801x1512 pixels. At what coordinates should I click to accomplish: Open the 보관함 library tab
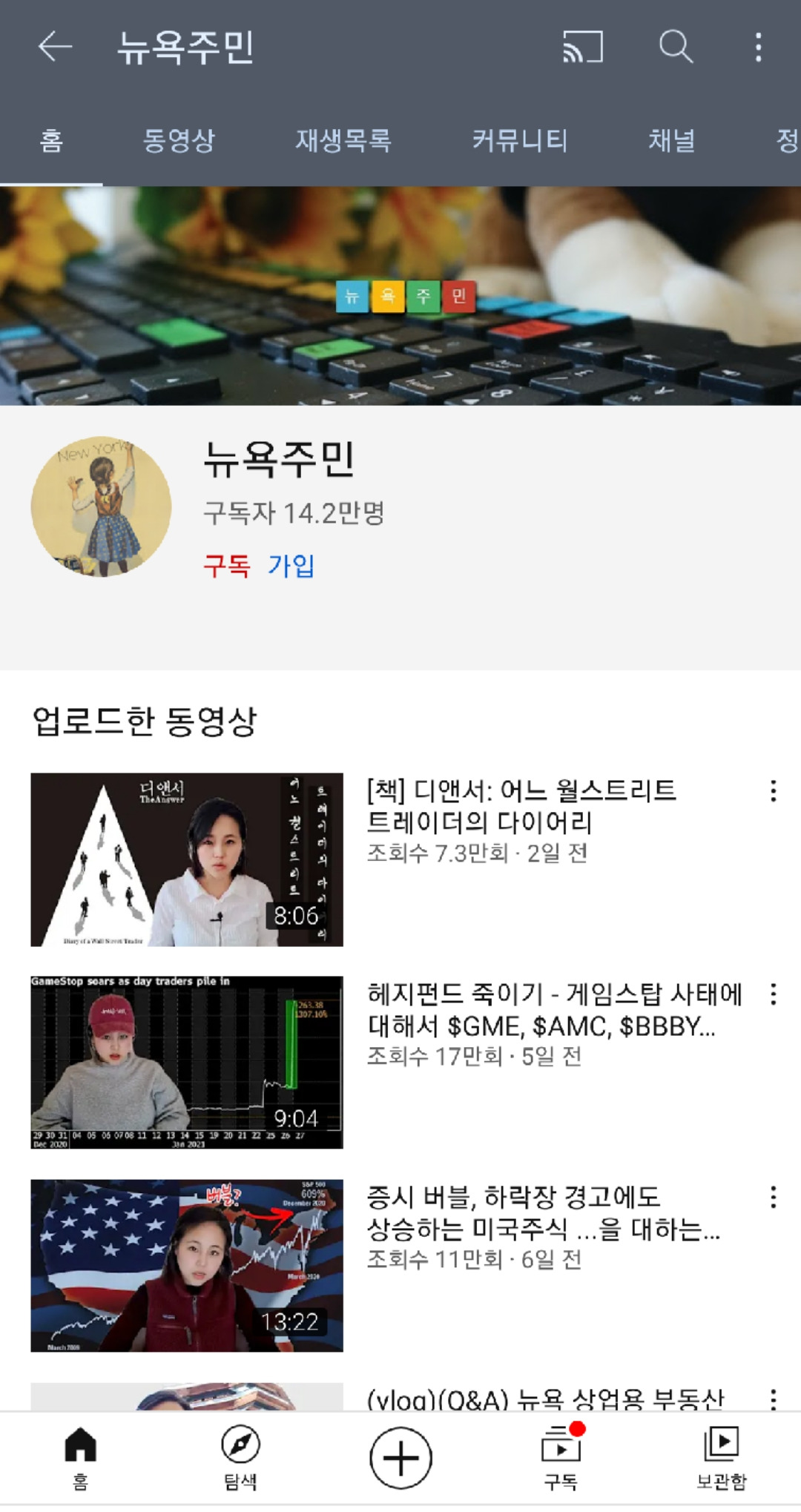(x=721, y=1458)
